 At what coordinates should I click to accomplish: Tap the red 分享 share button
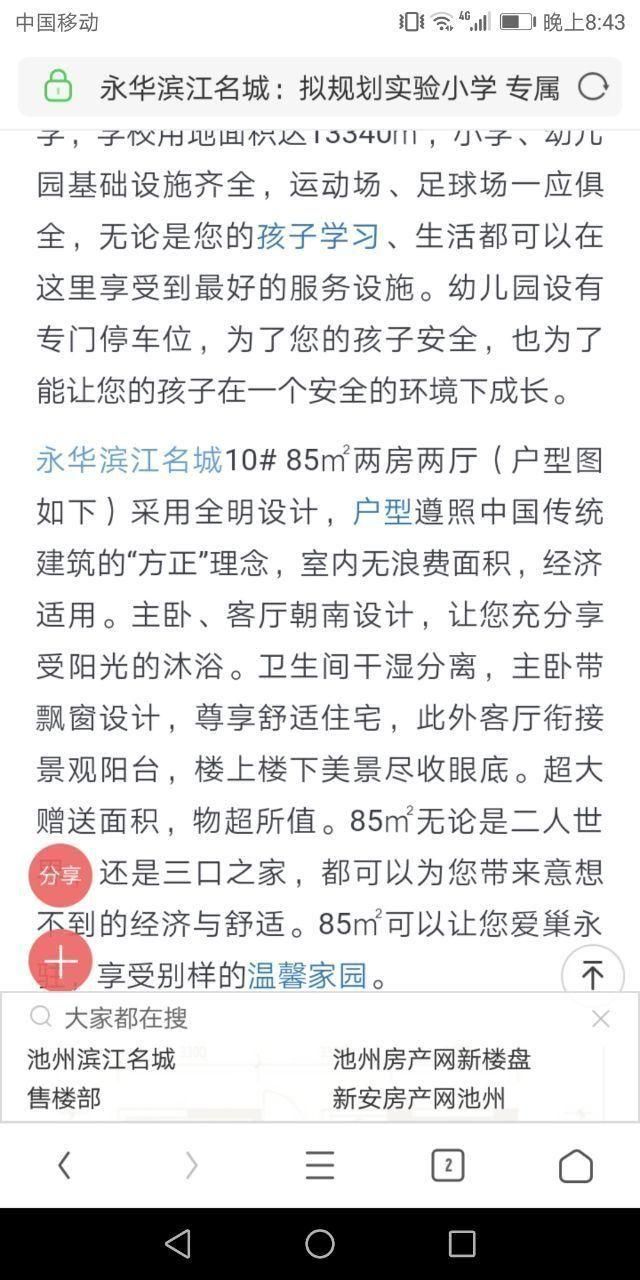coord(60,875)
